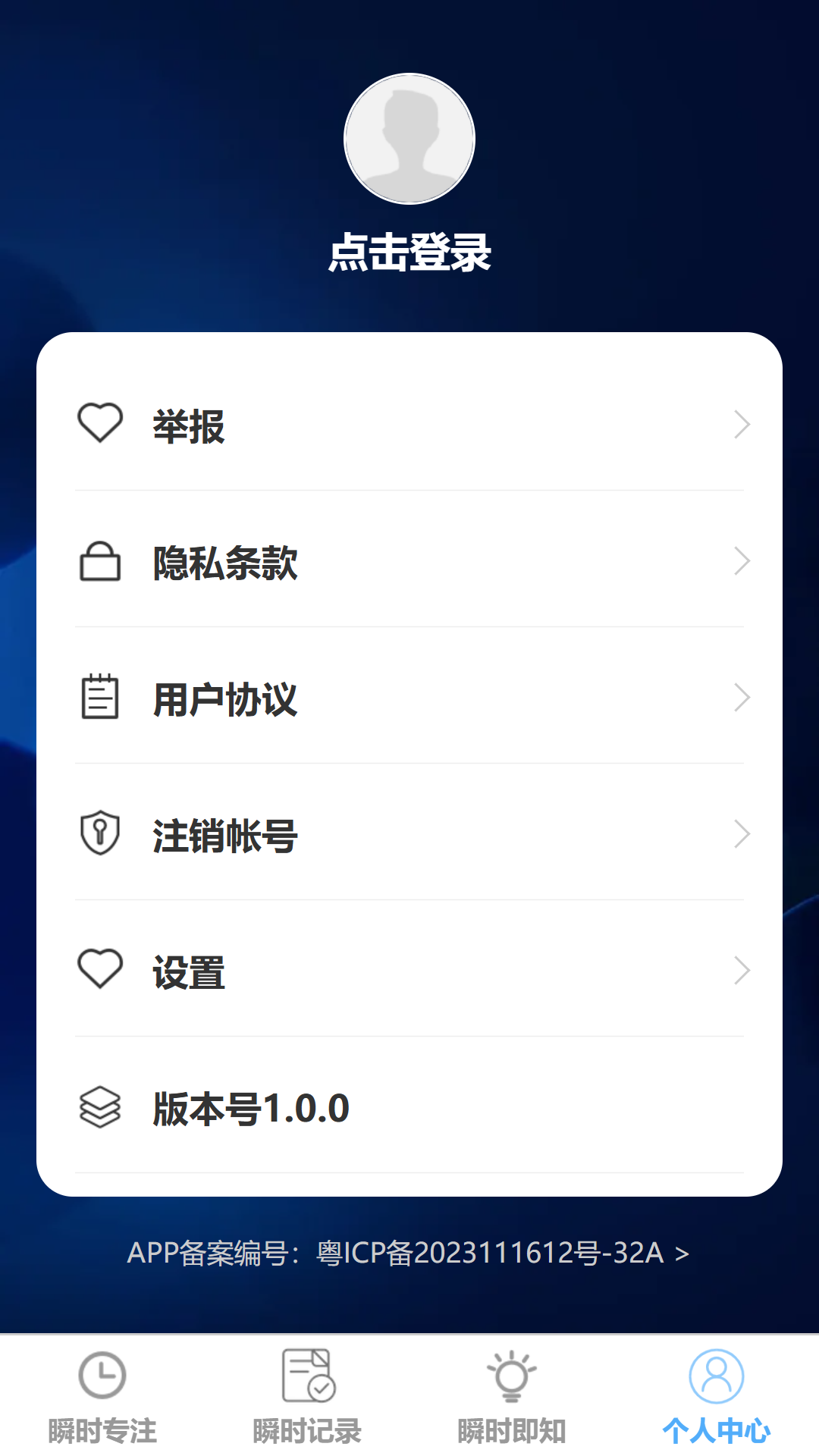Viewport: 819px width, 1456px height.
Task: Open 设置 via its right arrow
Action: [x=742, y=971]
